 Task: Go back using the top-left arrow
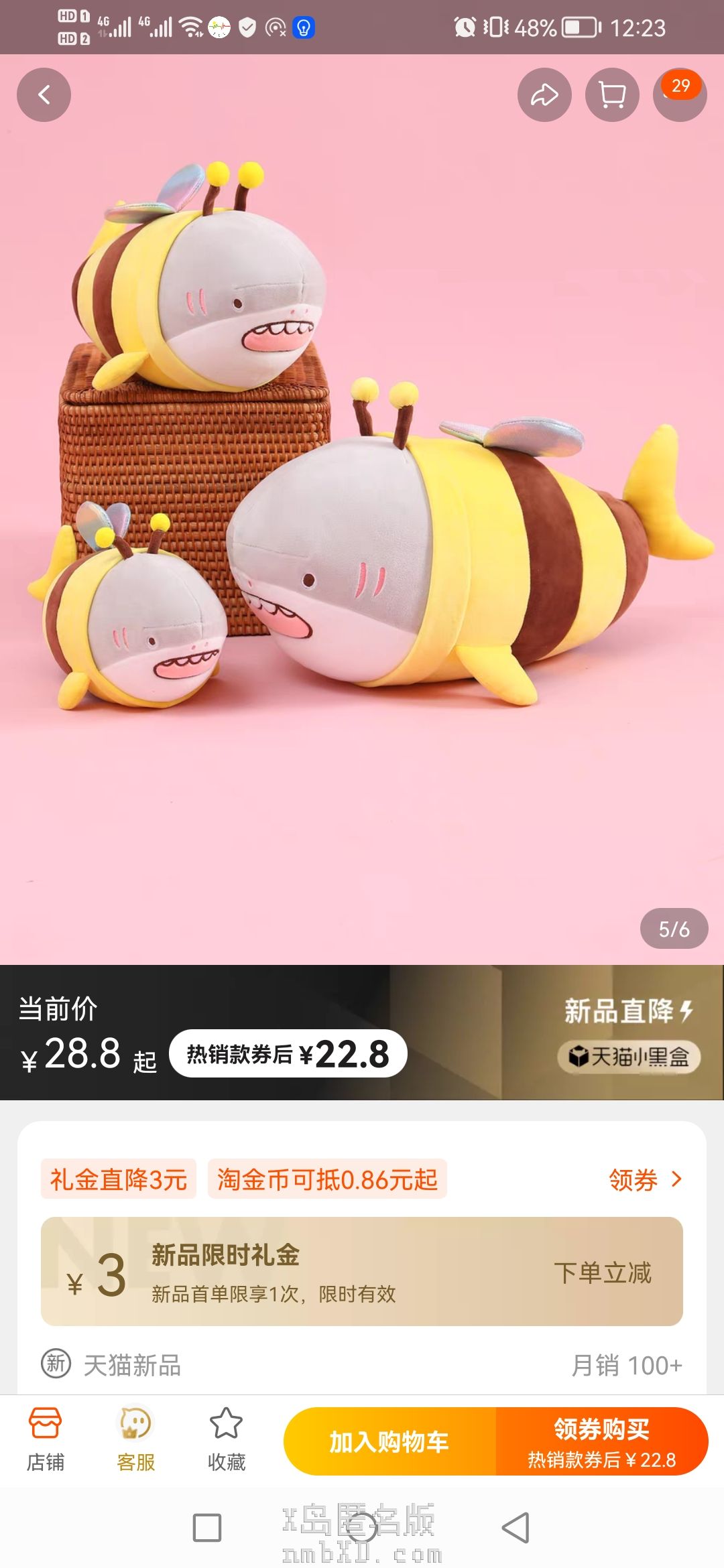click(44, 94)
